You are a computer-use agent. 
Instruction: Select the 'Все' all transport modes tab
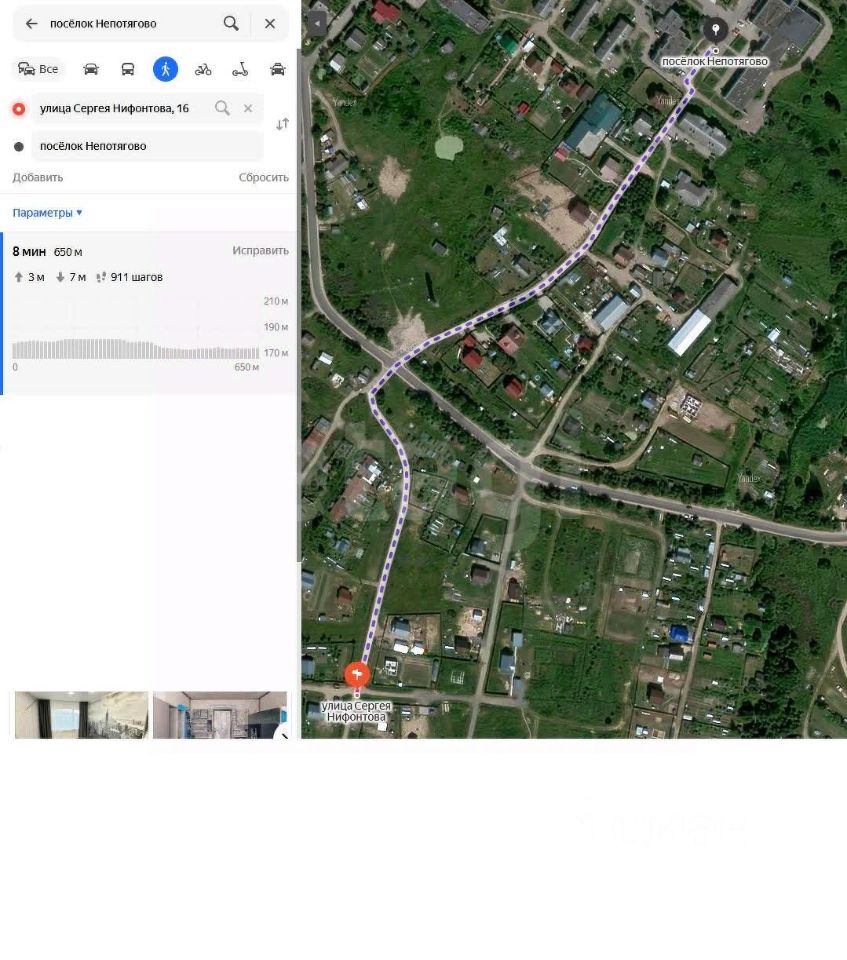pos(38,69)
